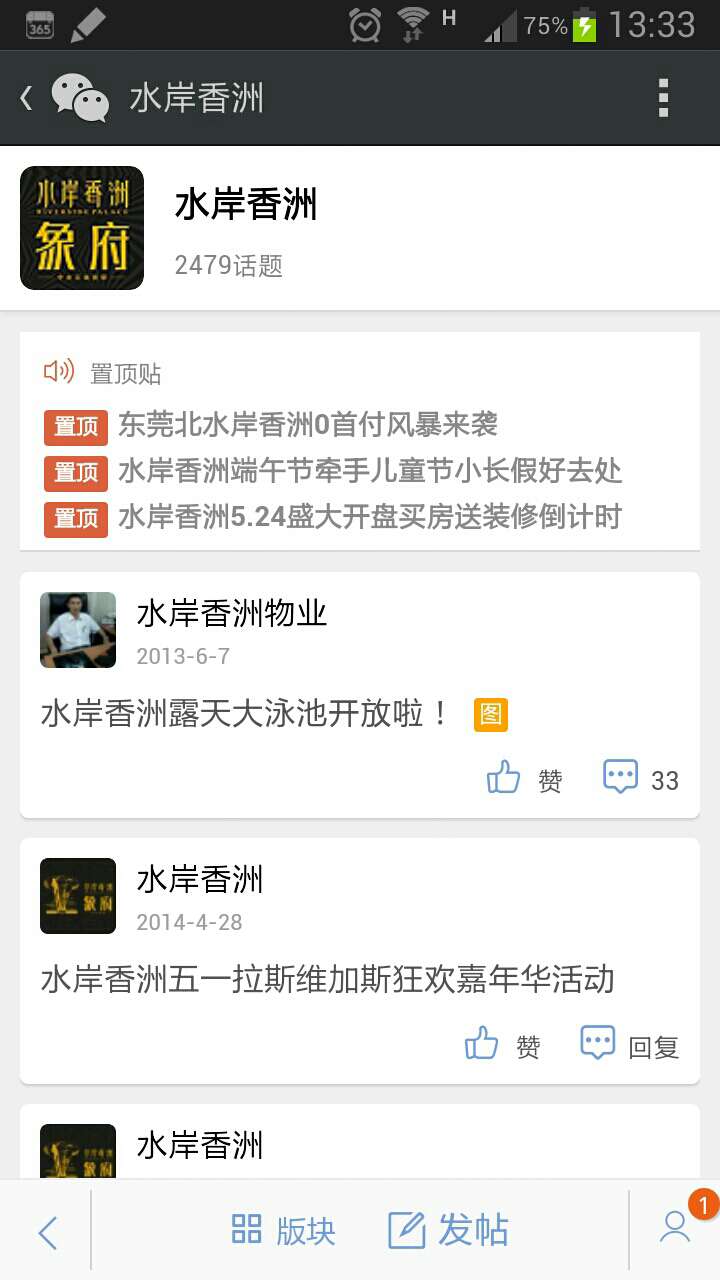Screen dimensions: 720x1280
Task: Open 水岸香洲物业 user avatar
Action: point(78,630)
